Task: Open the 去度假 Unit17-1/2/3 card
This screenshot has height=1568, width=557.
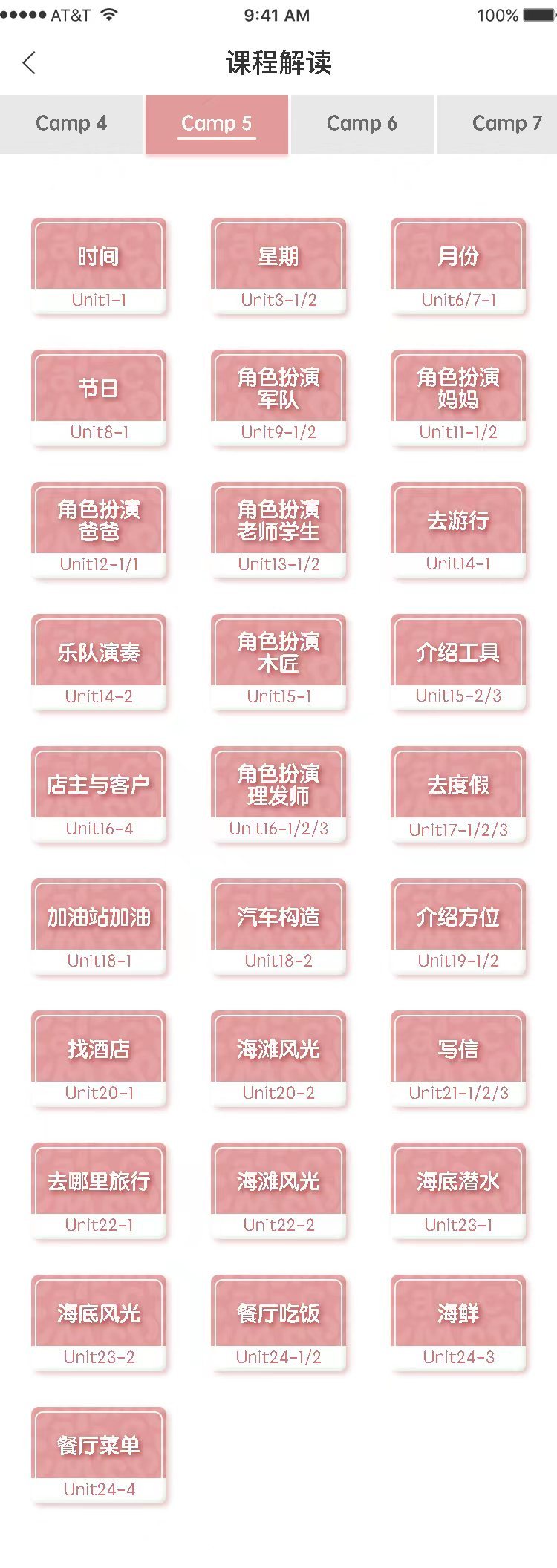Action: click(458, 794)
